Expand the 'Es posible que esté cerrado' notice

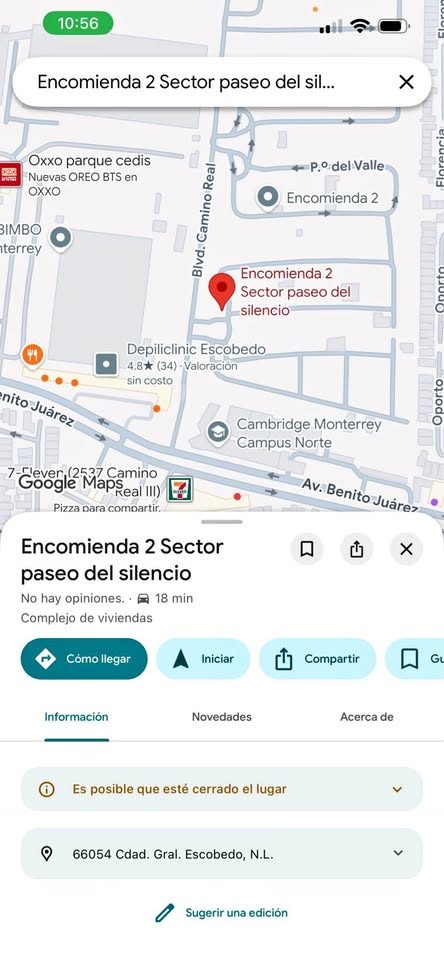(222, 789)
